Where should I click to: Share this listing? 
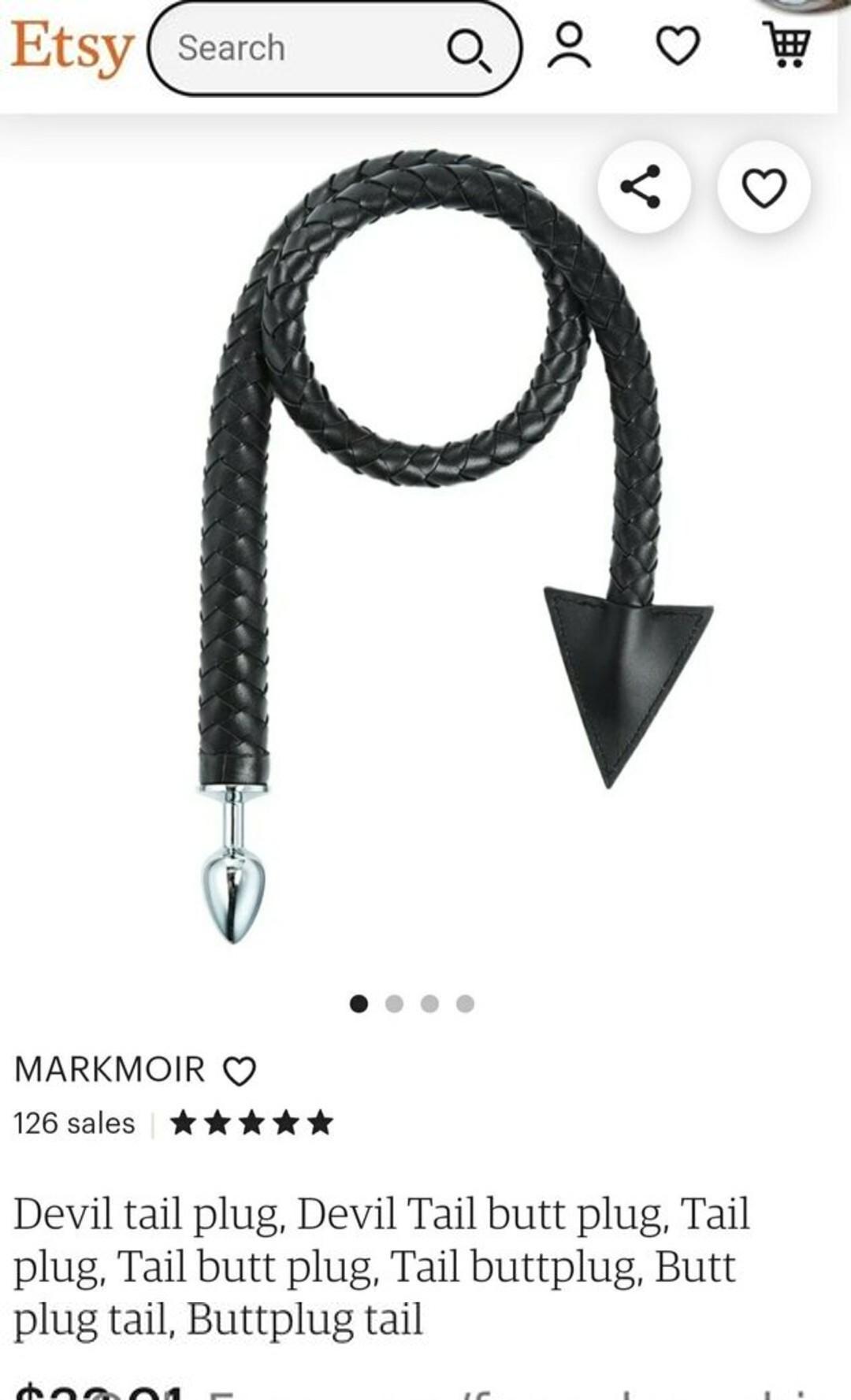pyautogui.click(x=643, y=187)
